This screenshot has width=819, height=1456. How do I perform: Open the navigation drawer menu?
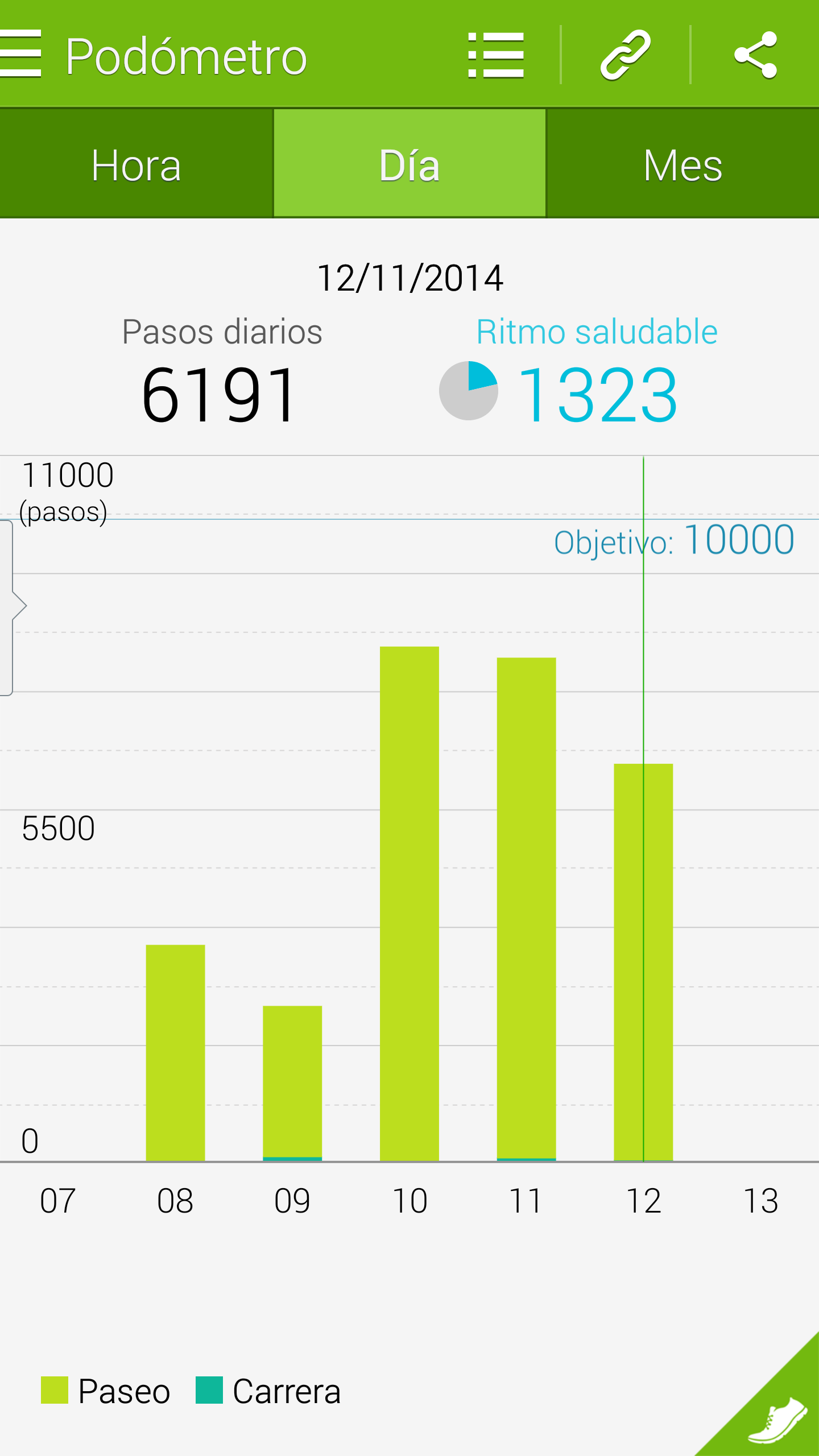(22, 54)
